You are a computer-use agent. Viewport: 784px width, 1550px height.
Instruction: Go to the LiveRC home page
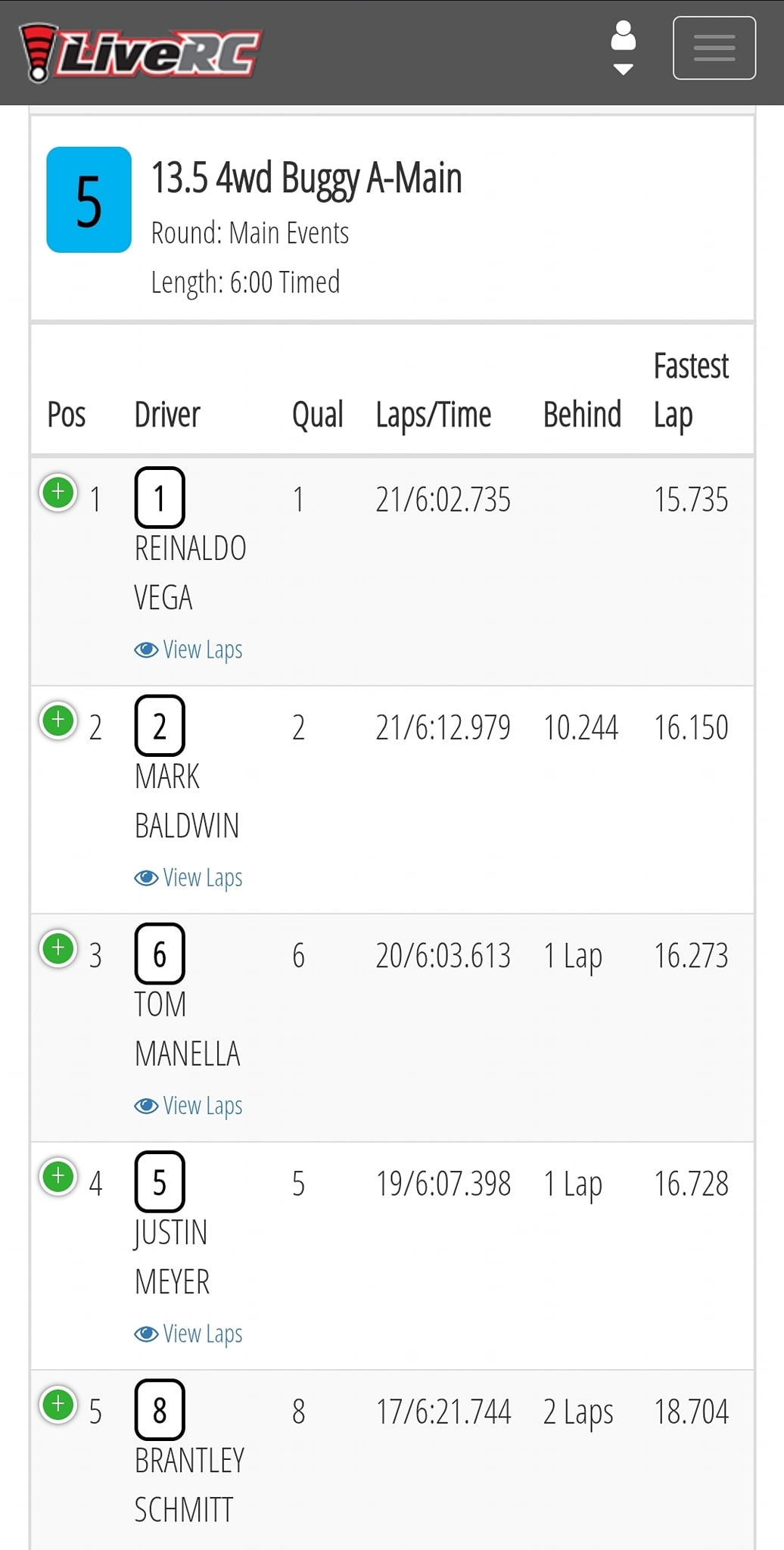point(141,52)
